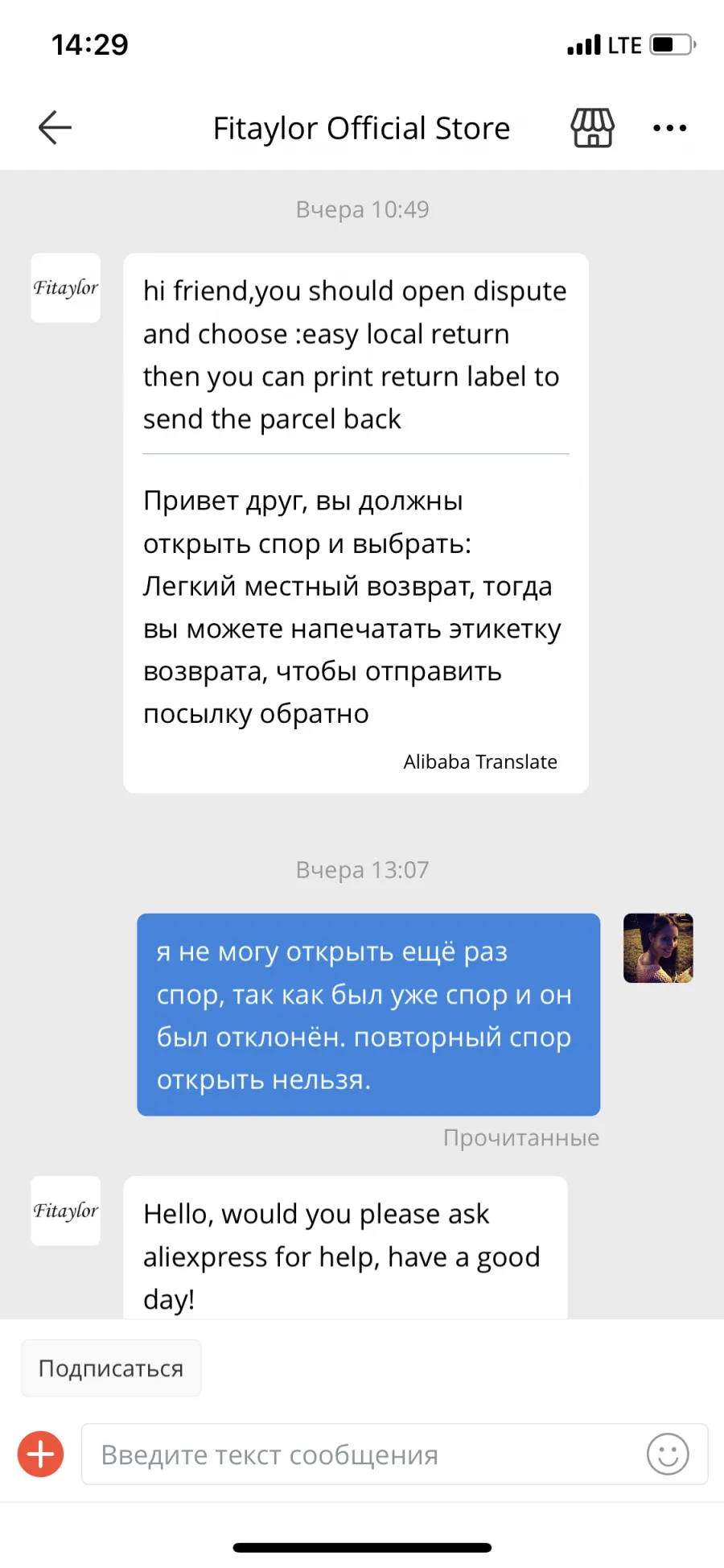724x1568 pixels.
Task: Tap the user's profile photo avatar
Action: (658, 948)
